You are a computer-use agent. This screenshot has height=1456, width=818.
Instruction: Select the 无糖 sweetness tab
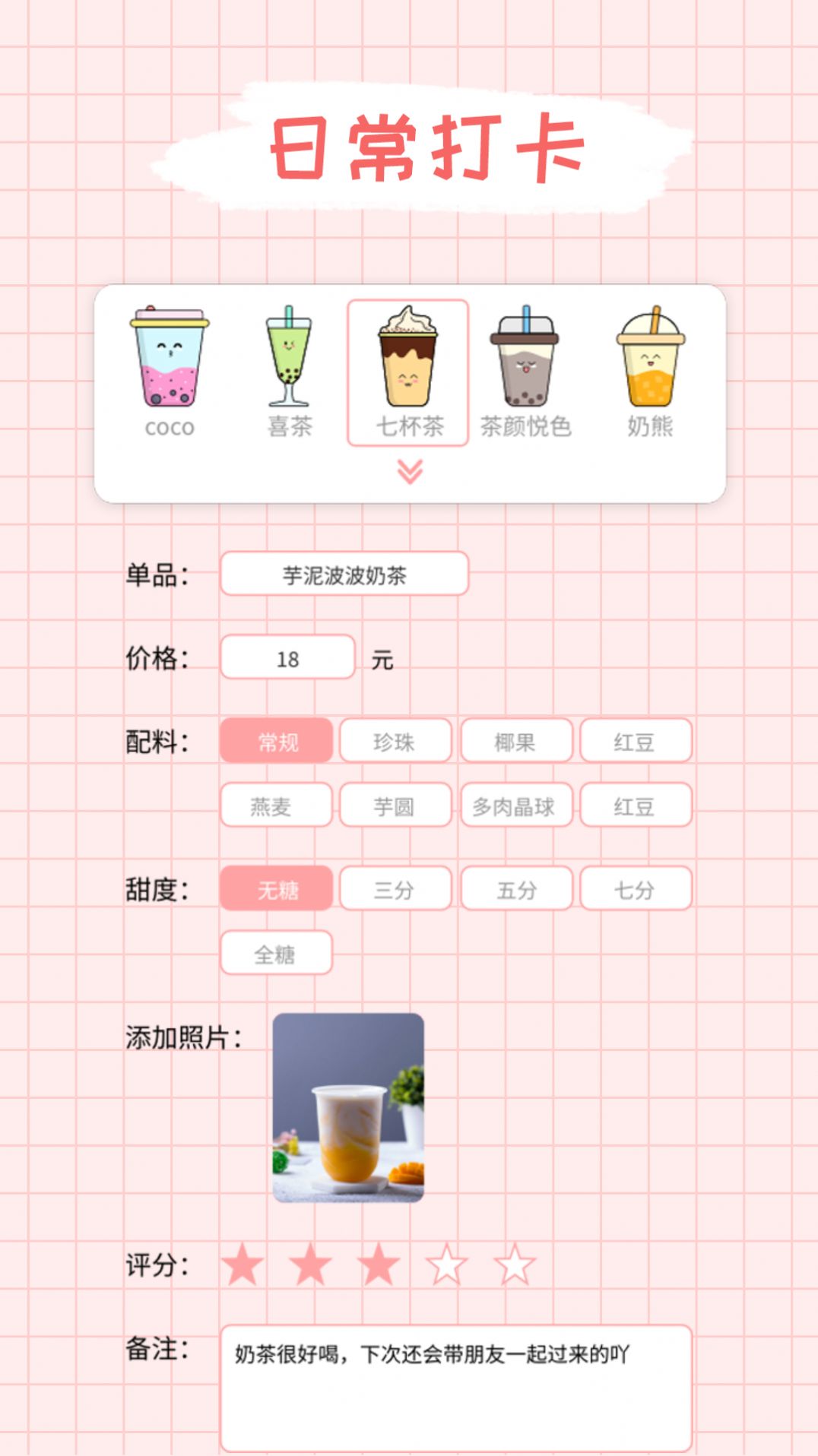point(275,888)
